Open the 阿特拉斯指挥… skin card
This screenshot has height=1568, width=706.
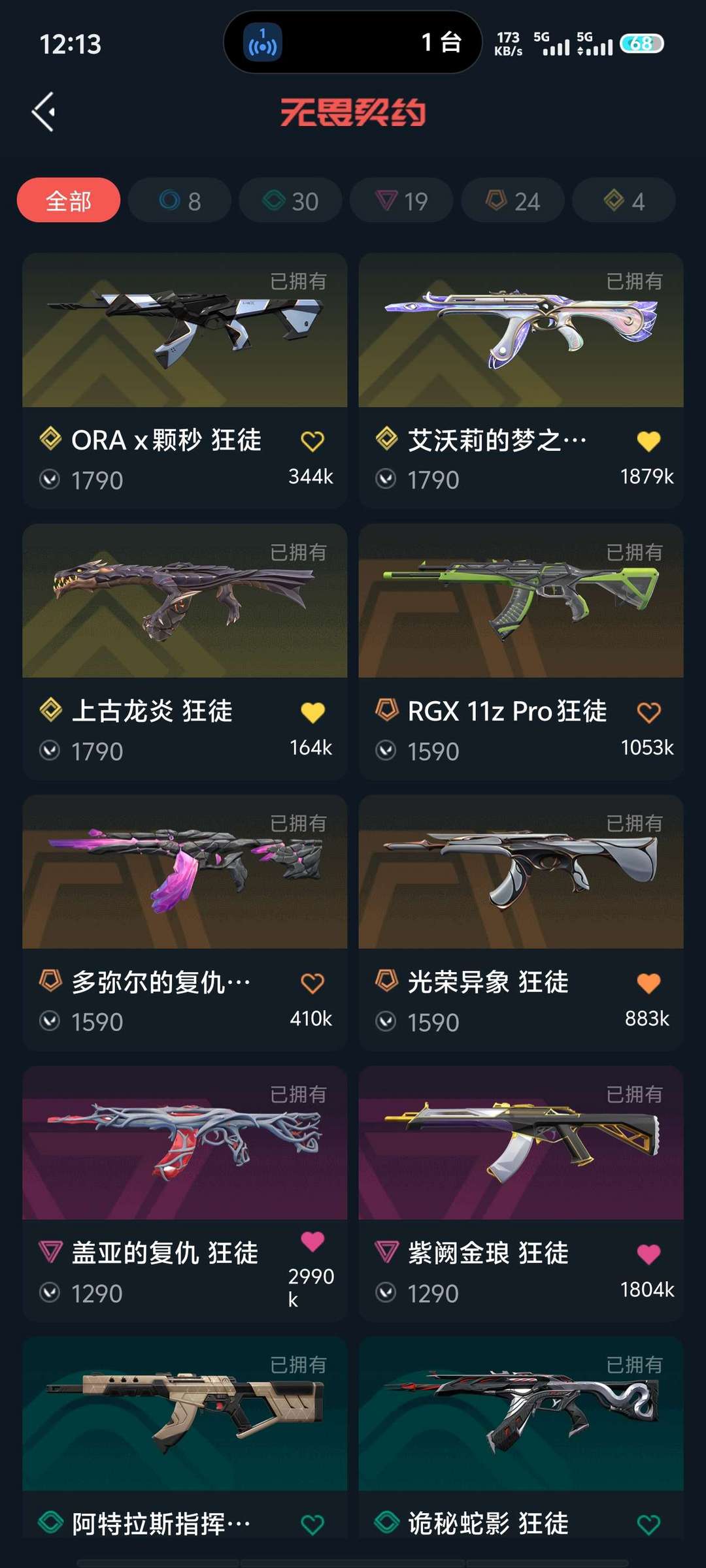tap(184, 1414)
